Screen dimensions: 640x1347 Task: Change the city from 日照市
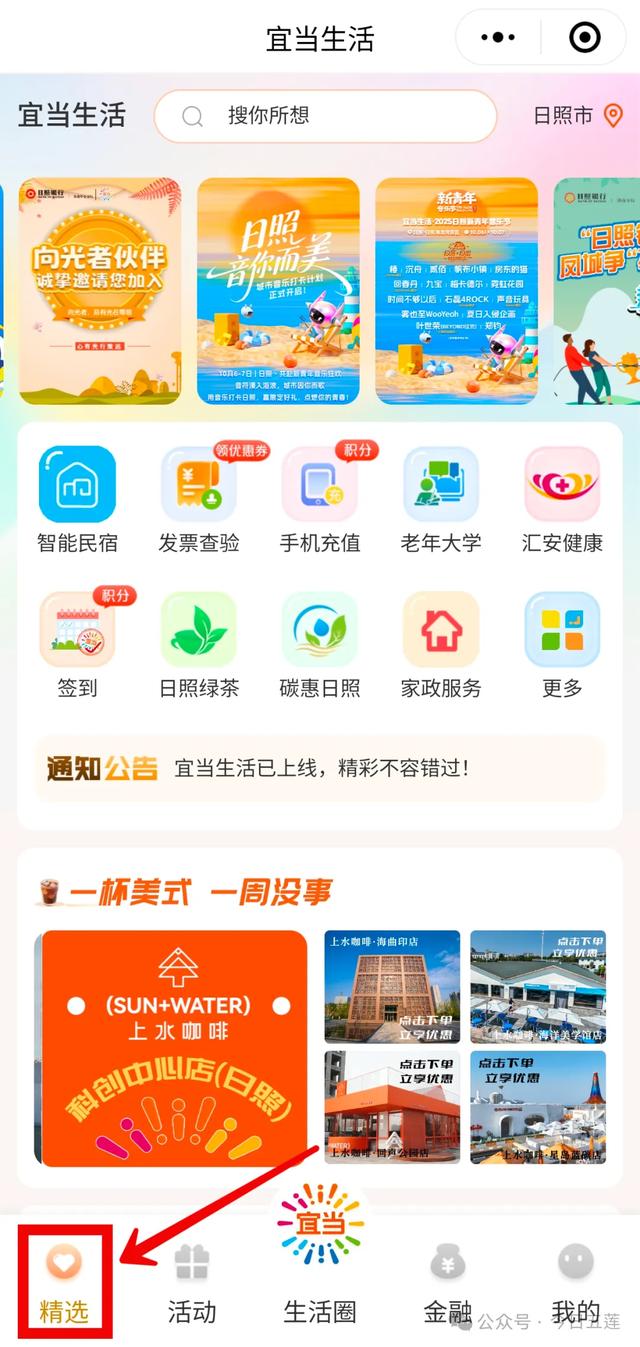(x=578, y=116)
